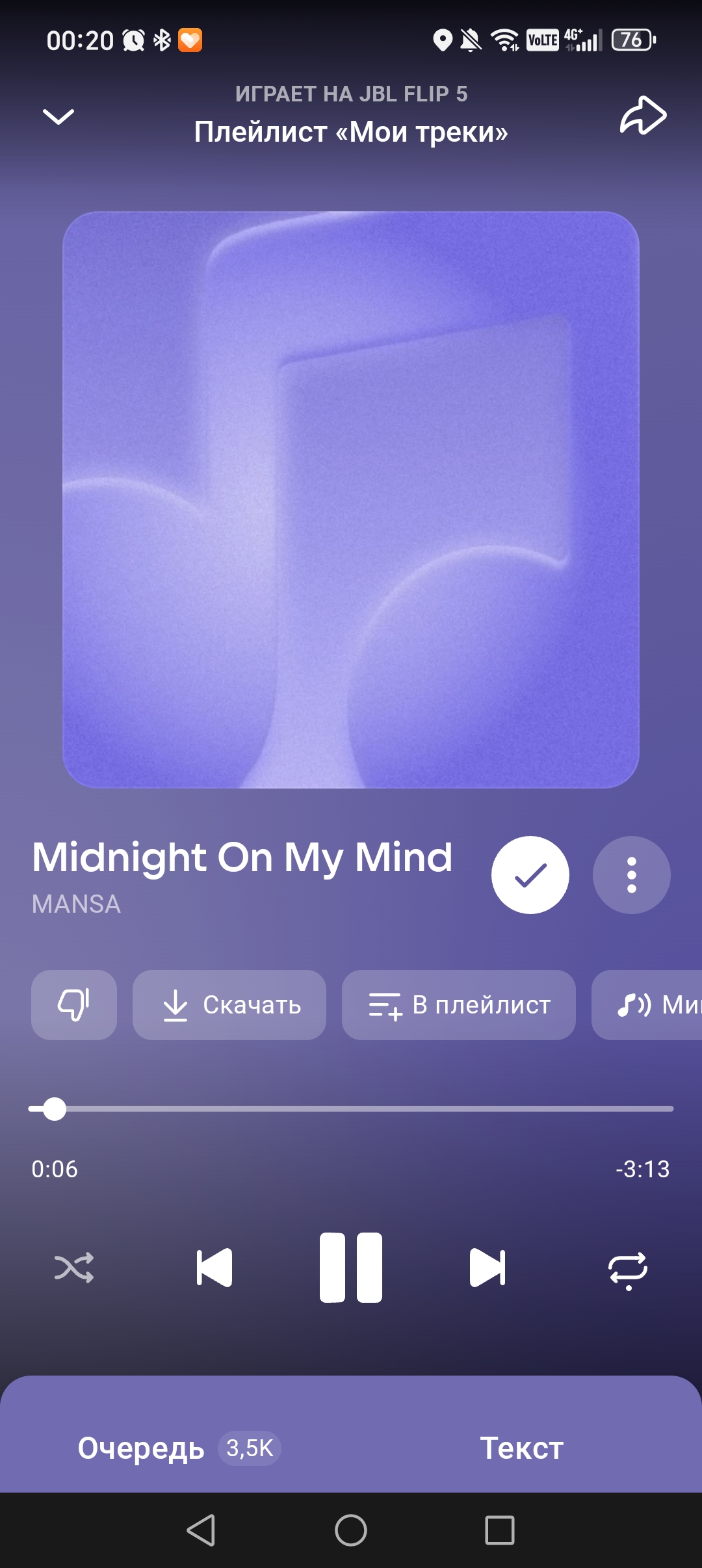Toggle repeat mode

[627, 1269]
